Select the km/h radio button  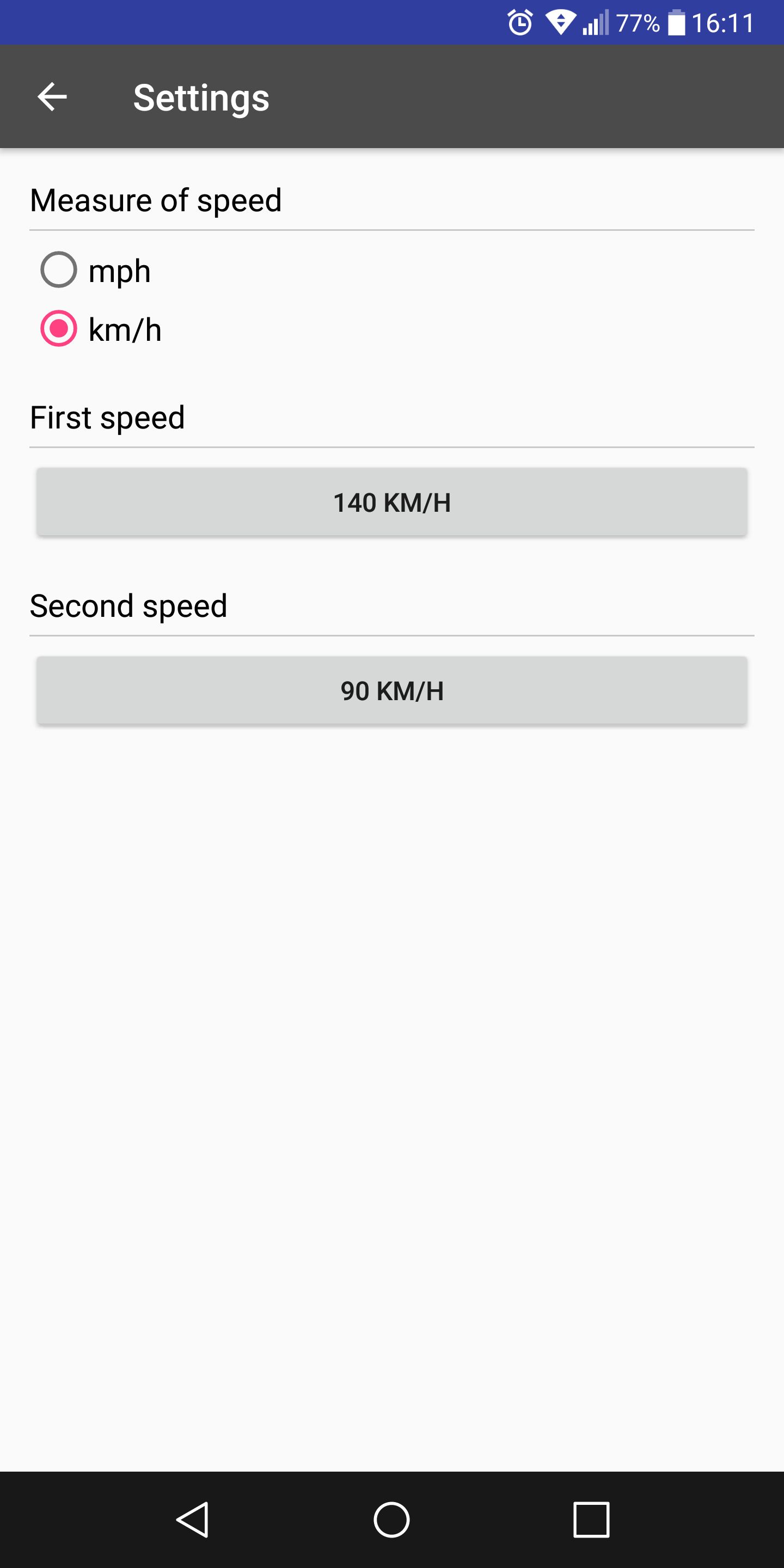point(59,329)
